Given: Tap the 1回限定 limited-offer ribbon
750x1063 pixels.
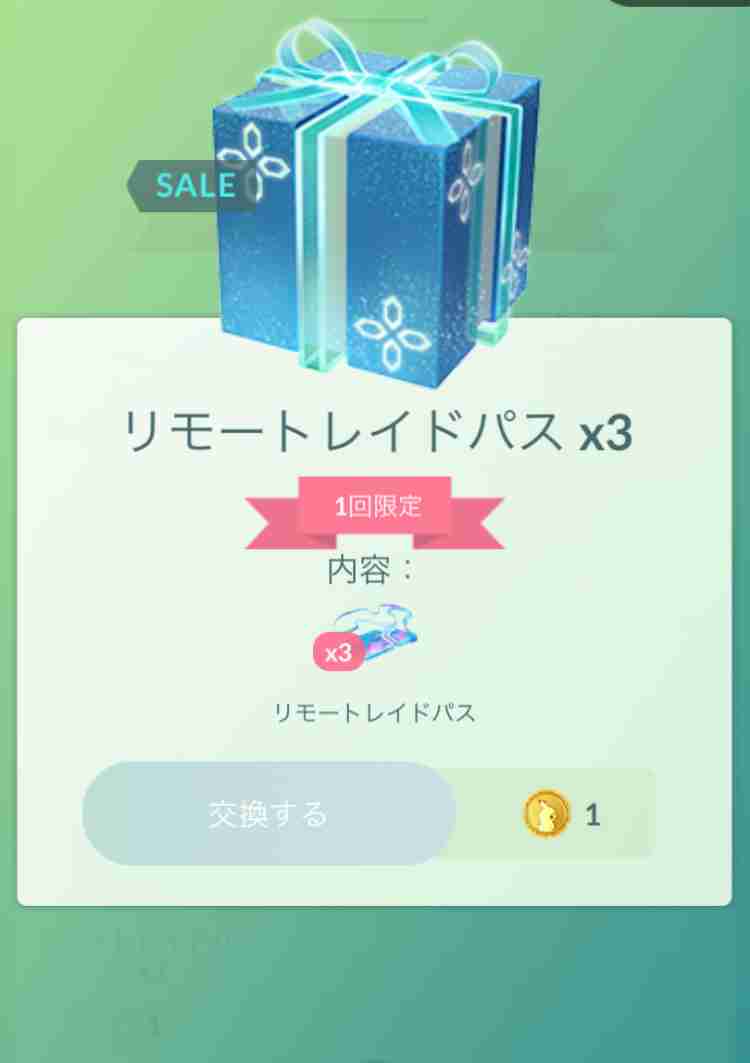Looking at the screenshot, I should 375,507.
